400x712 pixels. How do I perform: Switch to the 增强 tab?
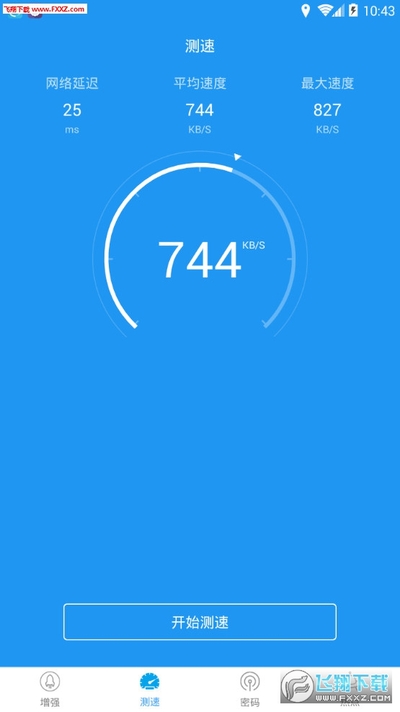[x=50, y=689]
